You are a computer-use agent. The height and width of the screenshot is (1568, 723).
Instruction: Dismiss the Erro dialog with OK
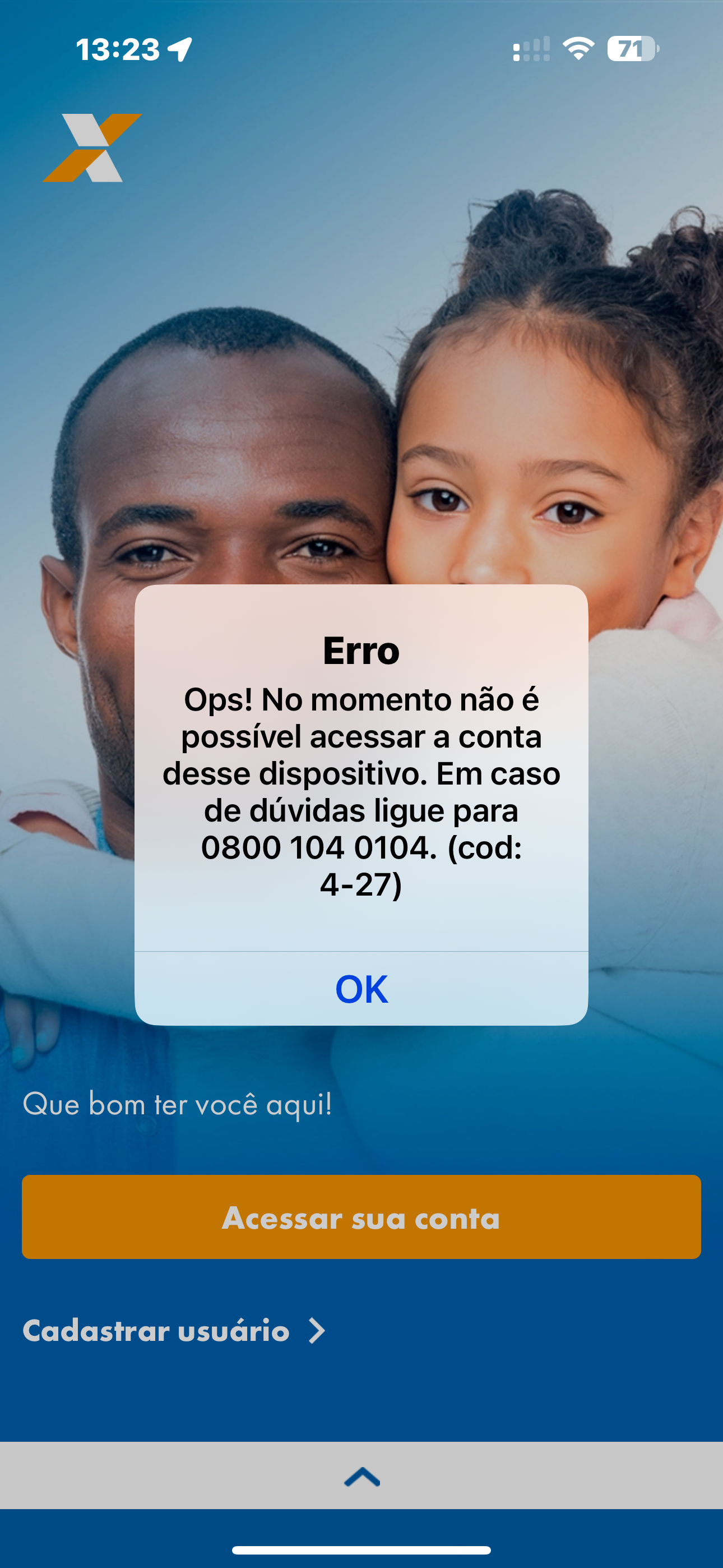pos(361,989)
